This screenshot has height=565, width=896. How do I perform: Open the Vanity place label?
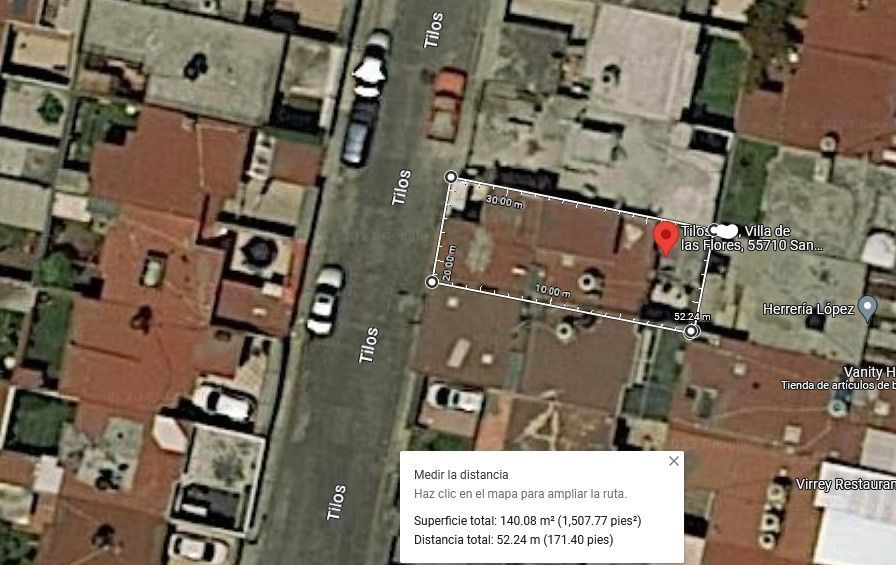coord(869,372)
